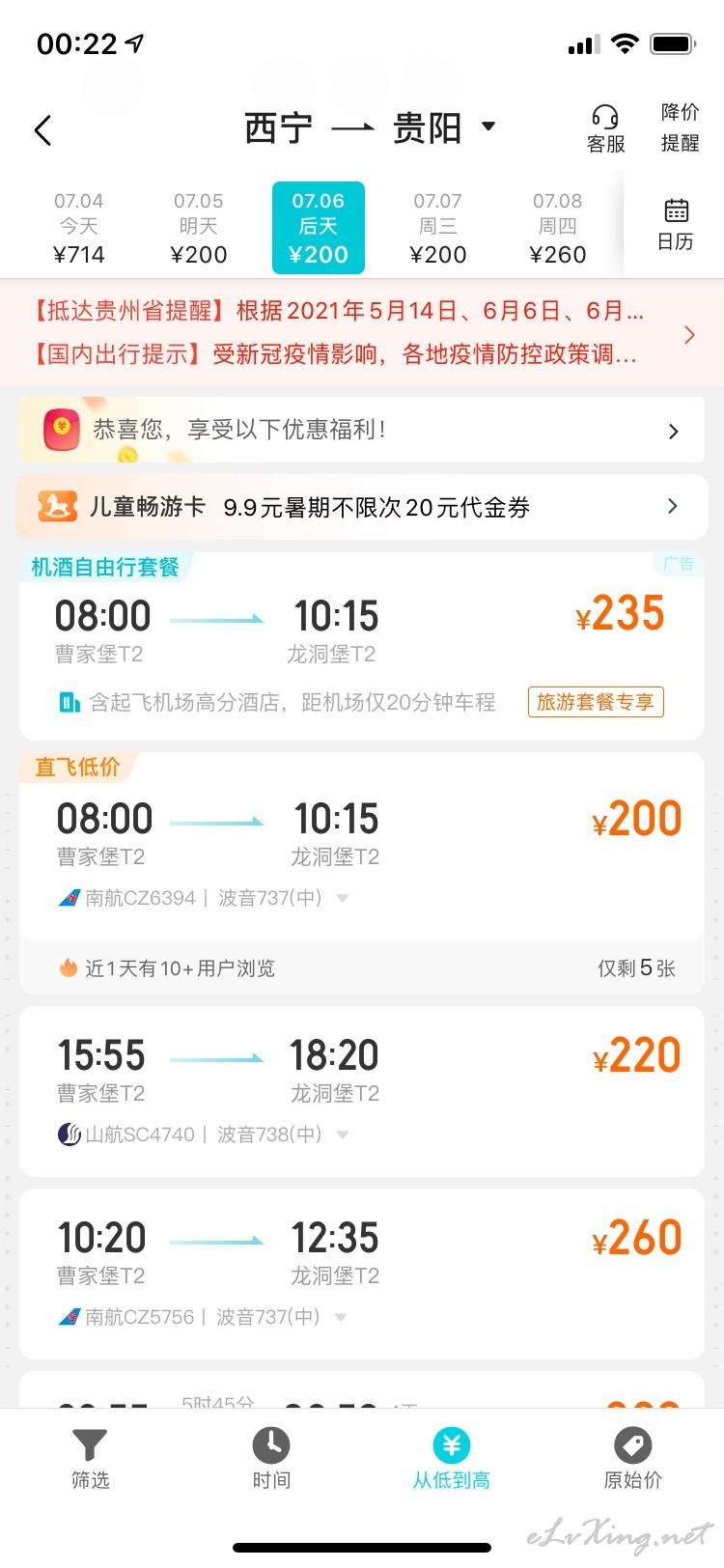Open the 机酒自由行套餐 ¥235 package

point(362,647)
